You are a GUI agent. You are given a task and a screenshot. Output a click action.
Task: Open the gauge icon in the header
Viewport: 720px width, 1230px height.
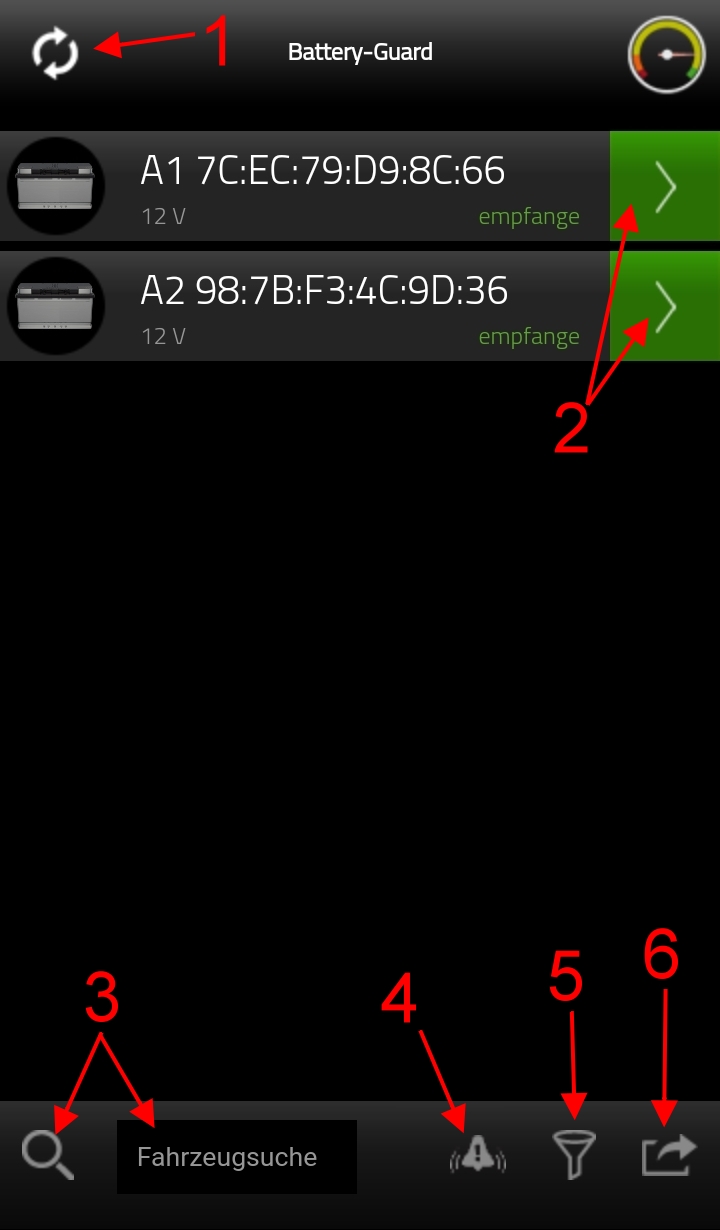(x=666, y=54)
